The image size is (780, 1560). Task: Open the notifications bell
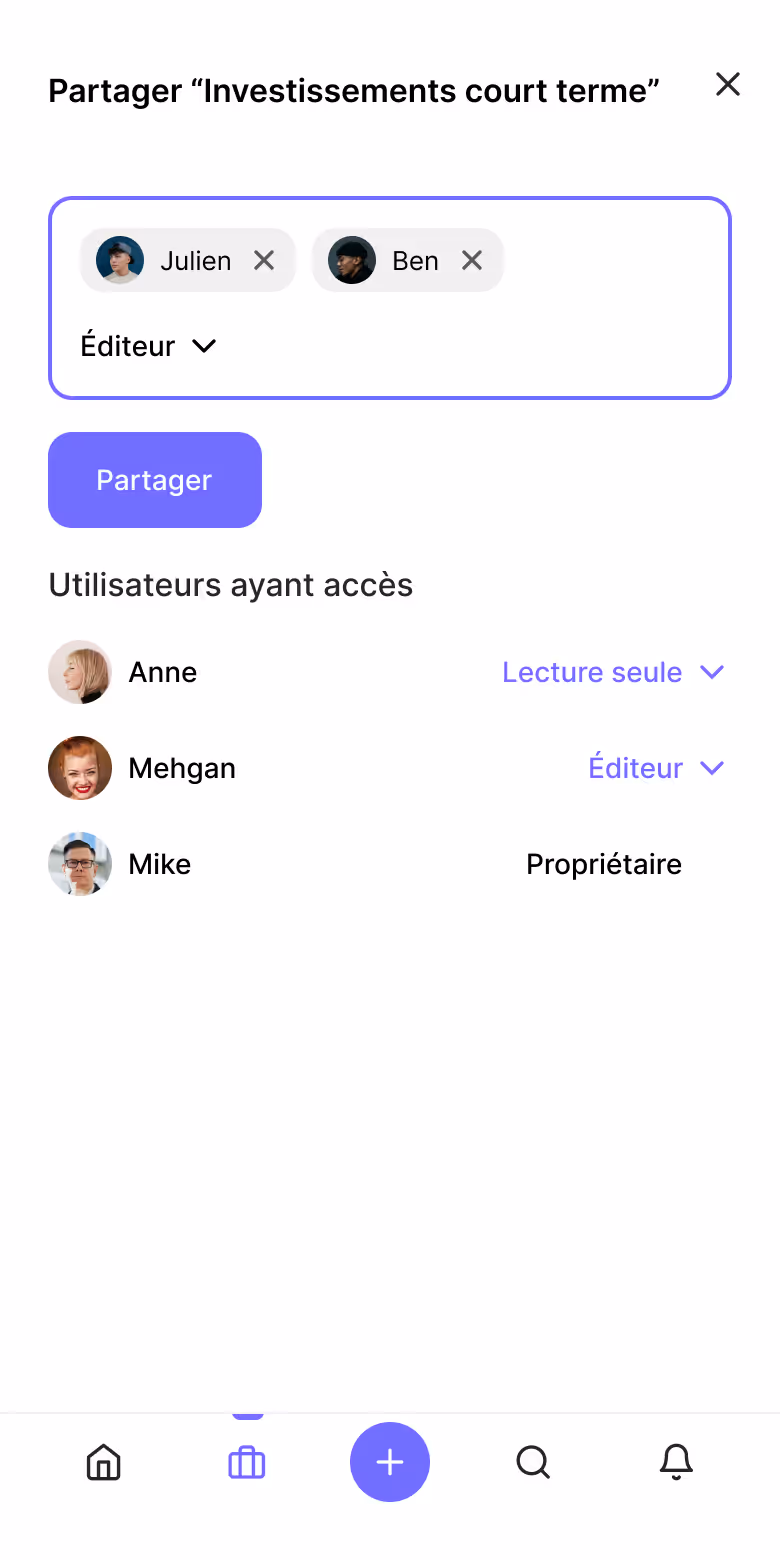[x=676, y=1462]
